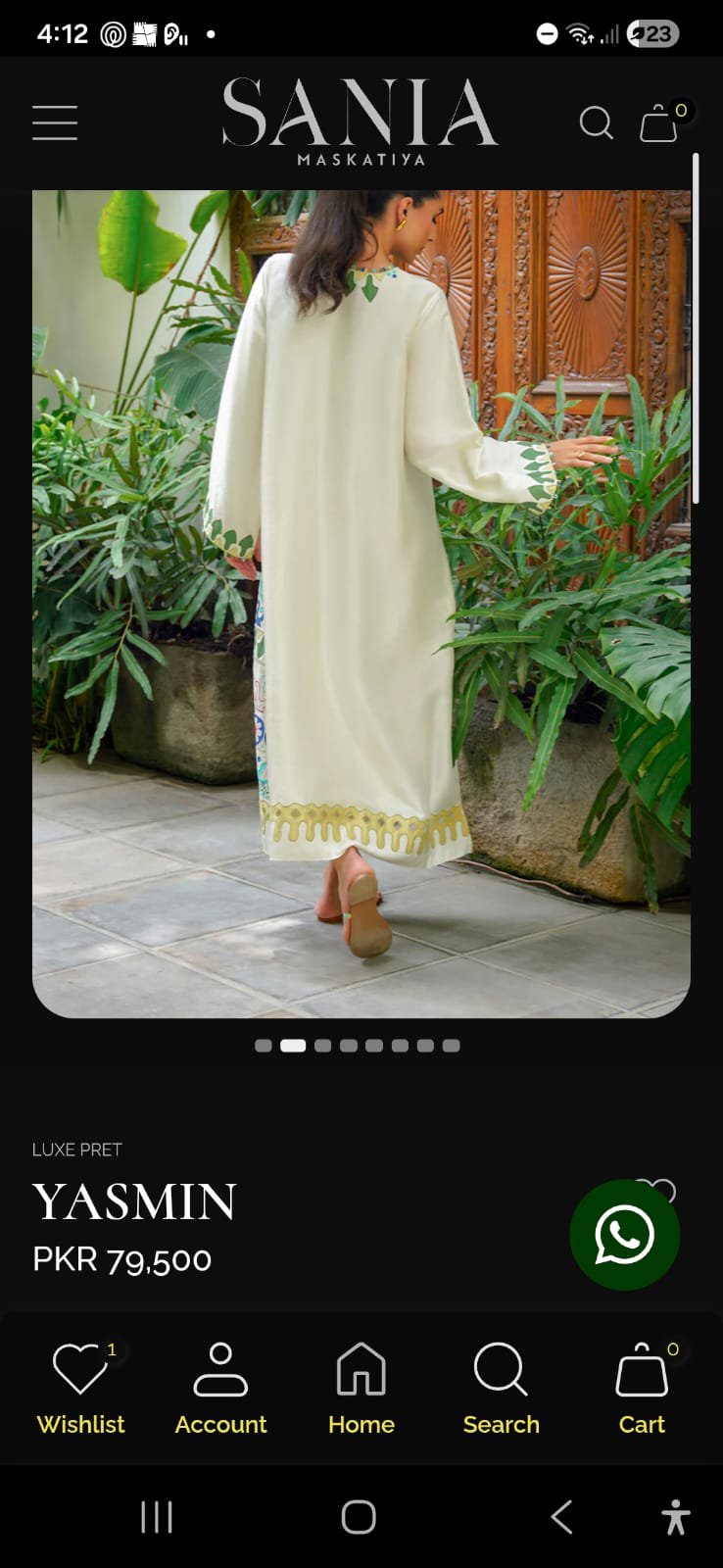Chat via the WhatsApp button
The width and height of the screenshot is (723, 1568).
click(x=624, y=1234)
